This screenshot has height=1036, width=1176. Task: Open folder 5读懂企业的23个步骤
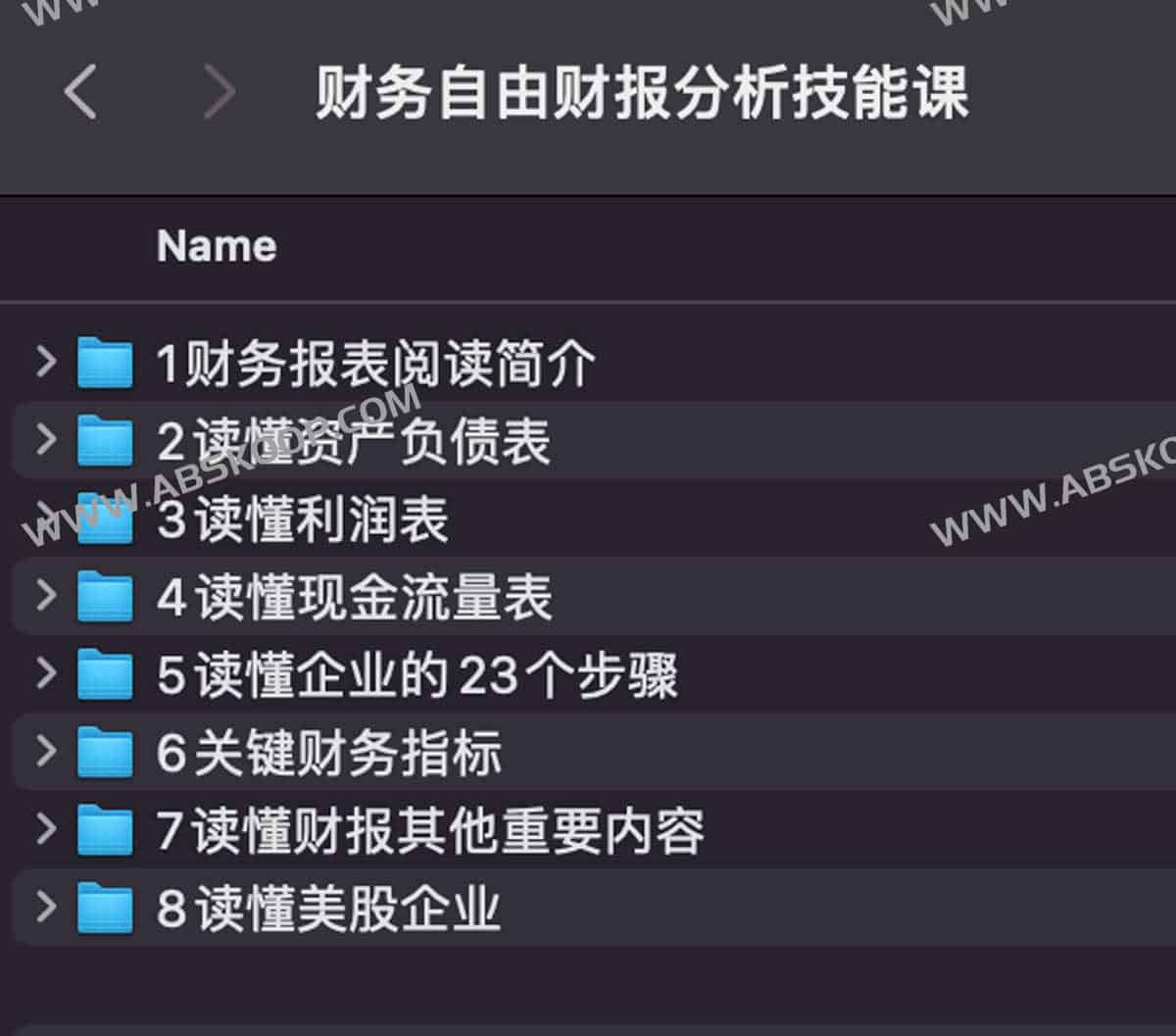416,675
